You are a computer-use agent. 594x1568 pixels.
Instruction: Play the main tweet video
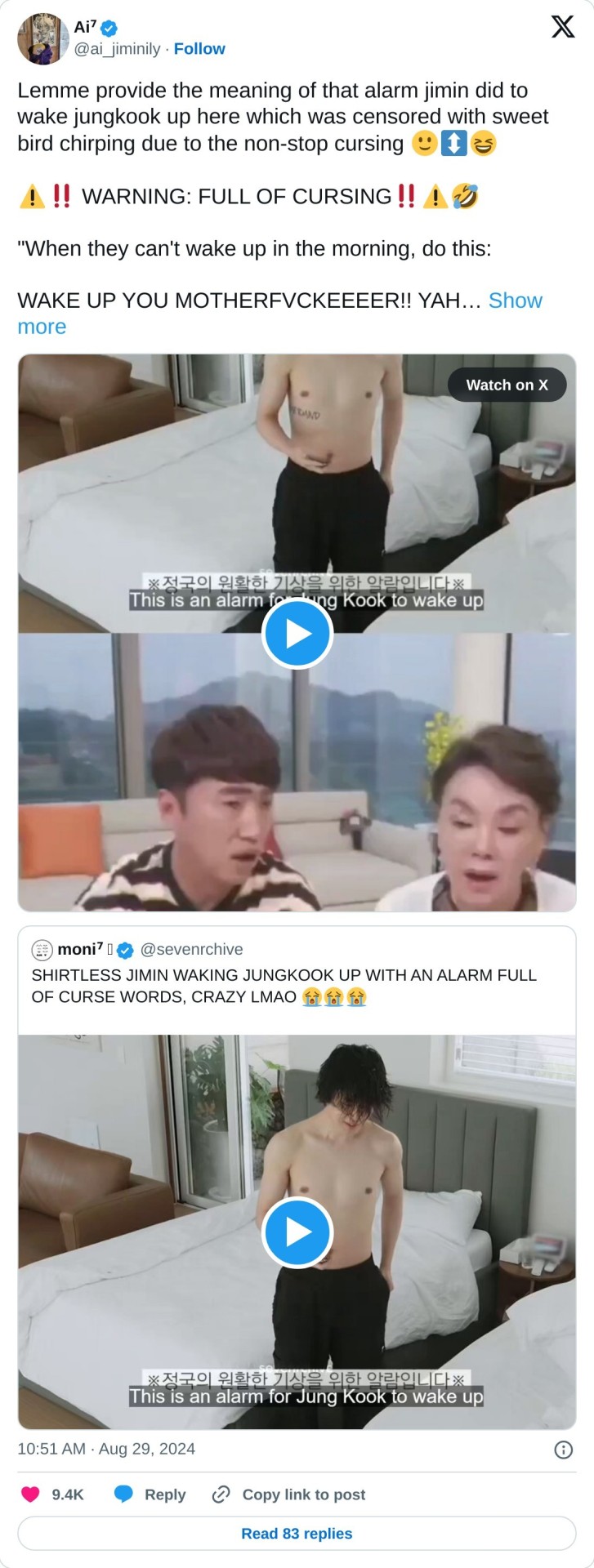297,633
